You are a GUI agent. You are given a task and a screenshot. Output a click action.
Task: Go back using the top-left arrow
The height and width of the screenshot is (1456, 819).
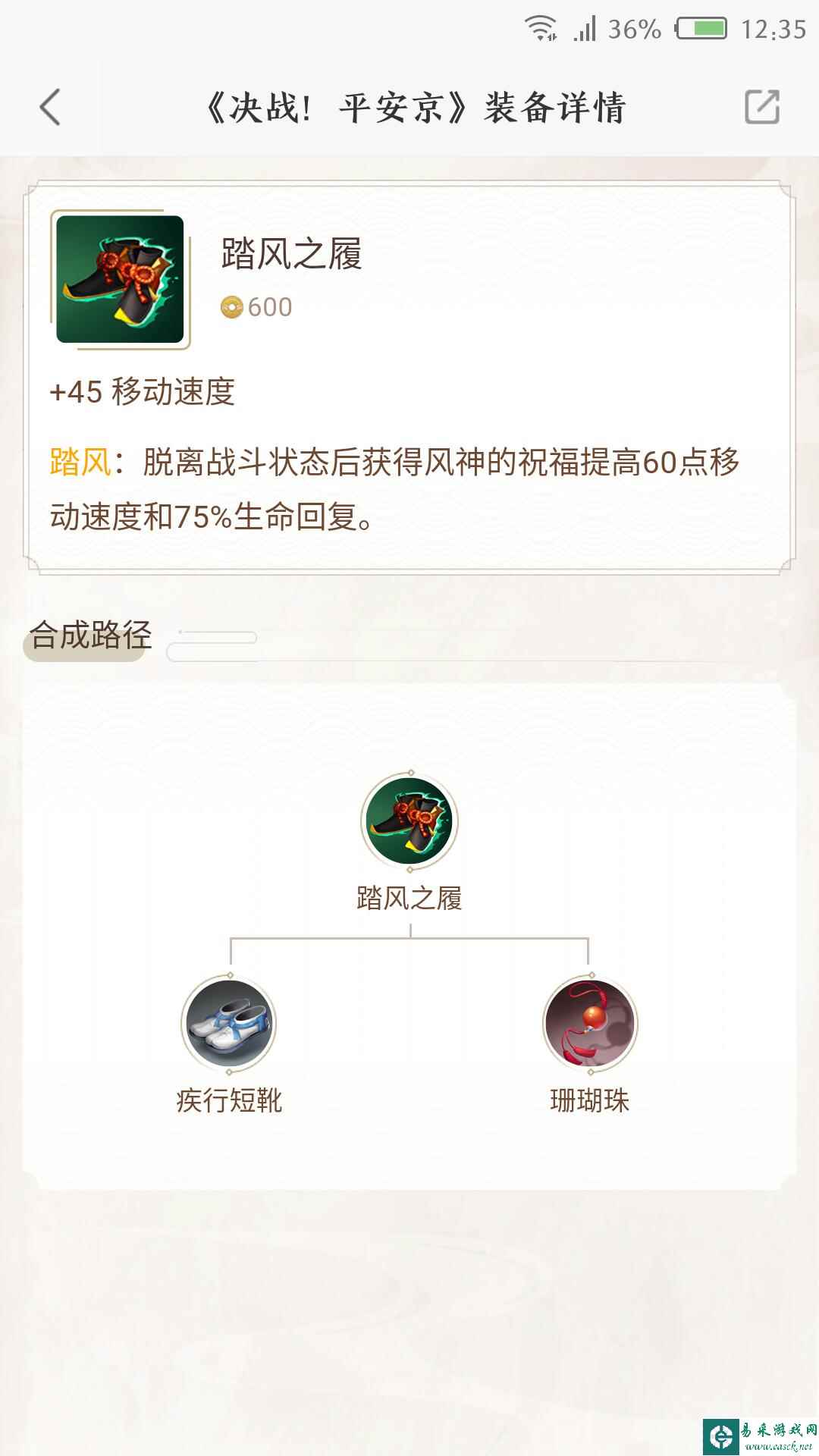click(50, 107)
